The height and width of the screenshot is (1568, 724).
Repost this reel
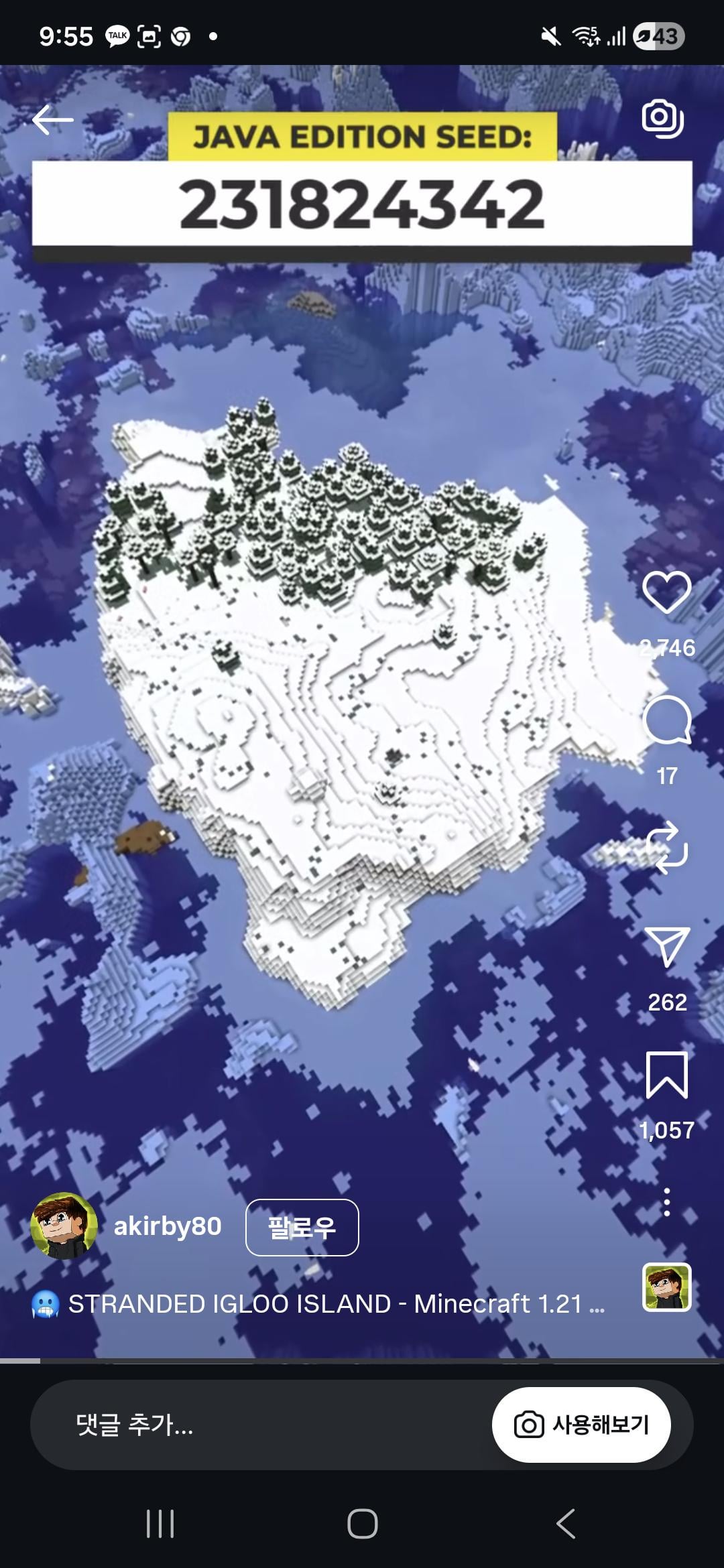tap(666, 848)
